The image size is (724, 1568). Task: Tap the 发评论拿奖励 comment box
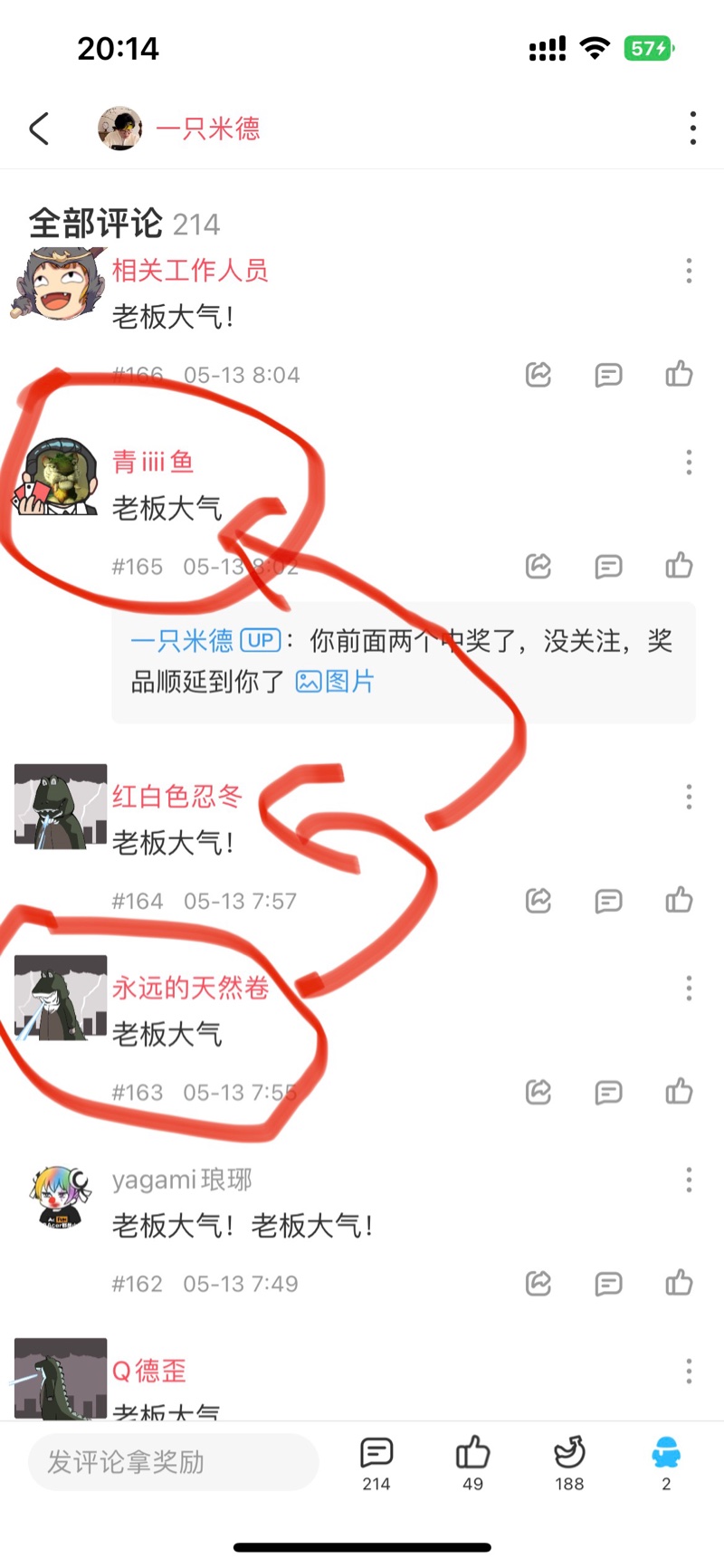[172, 1462]
